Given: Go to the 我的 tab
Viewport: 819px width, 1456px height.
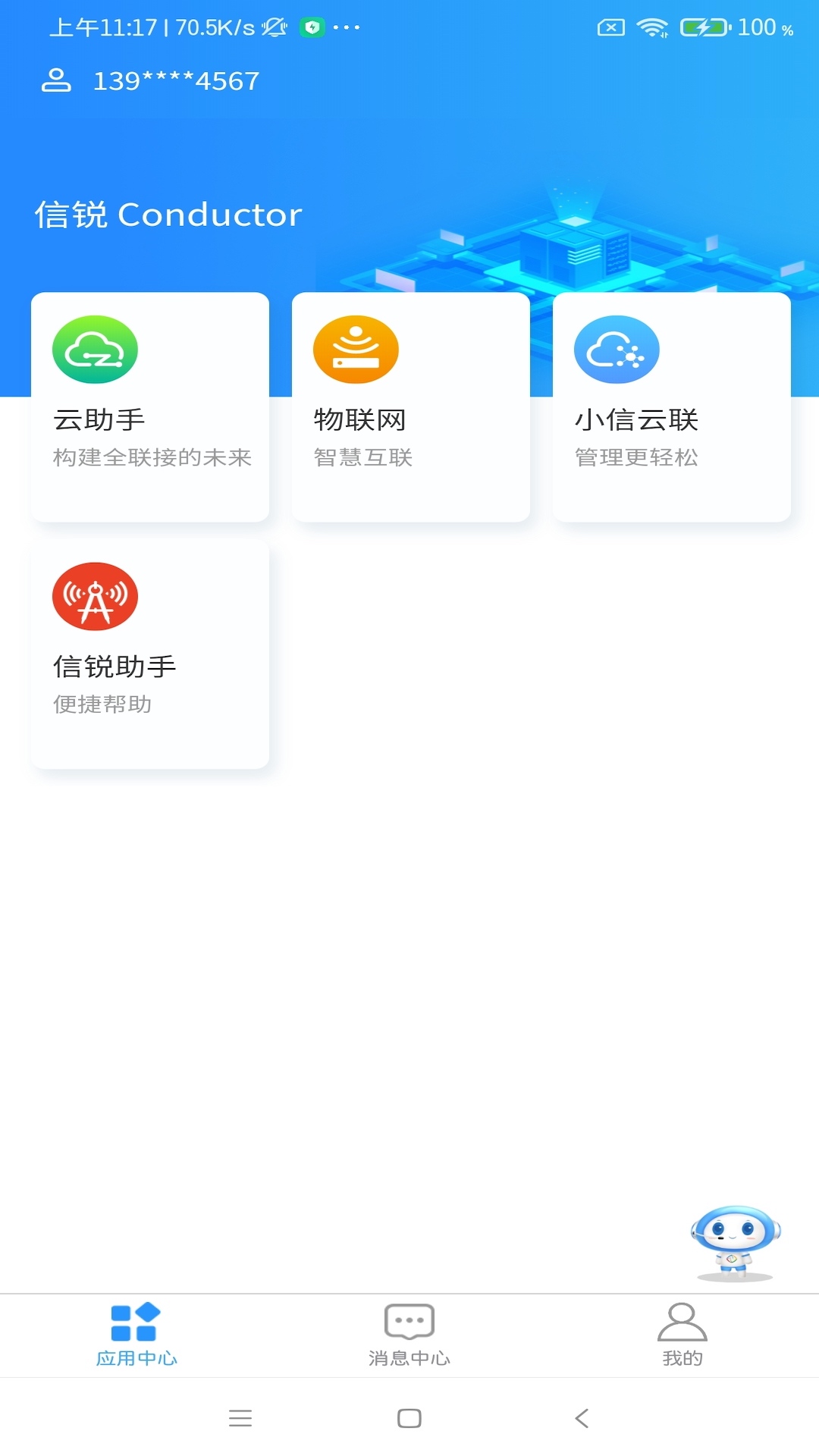Looking at the screenshot, I should 682,1335.
